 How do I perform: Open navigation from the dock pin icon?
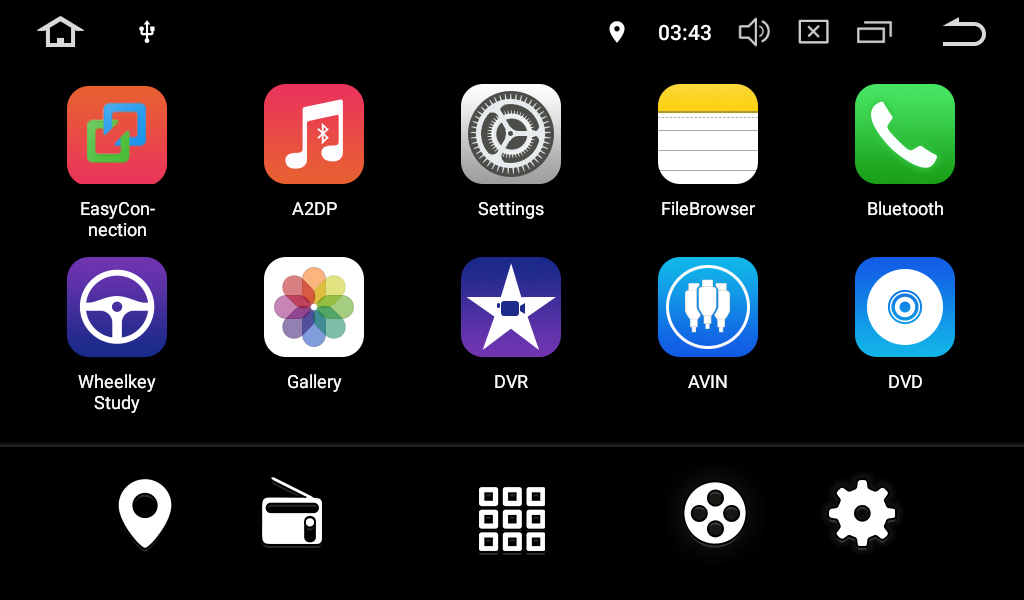(x=145, y=513)
